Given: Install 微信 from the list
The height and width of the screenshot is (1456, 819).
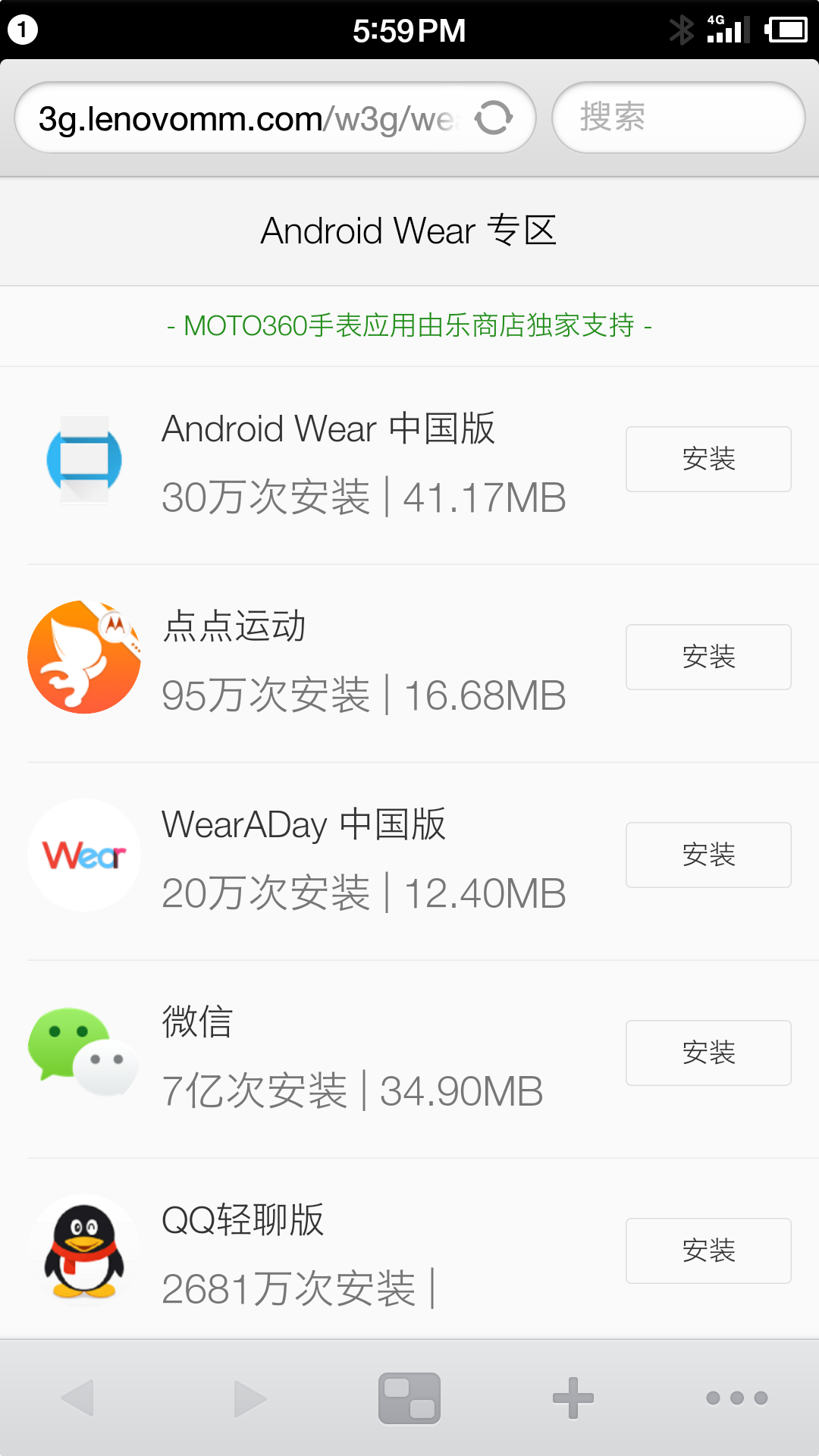Looking at the screenshot, I should 708,1053.
